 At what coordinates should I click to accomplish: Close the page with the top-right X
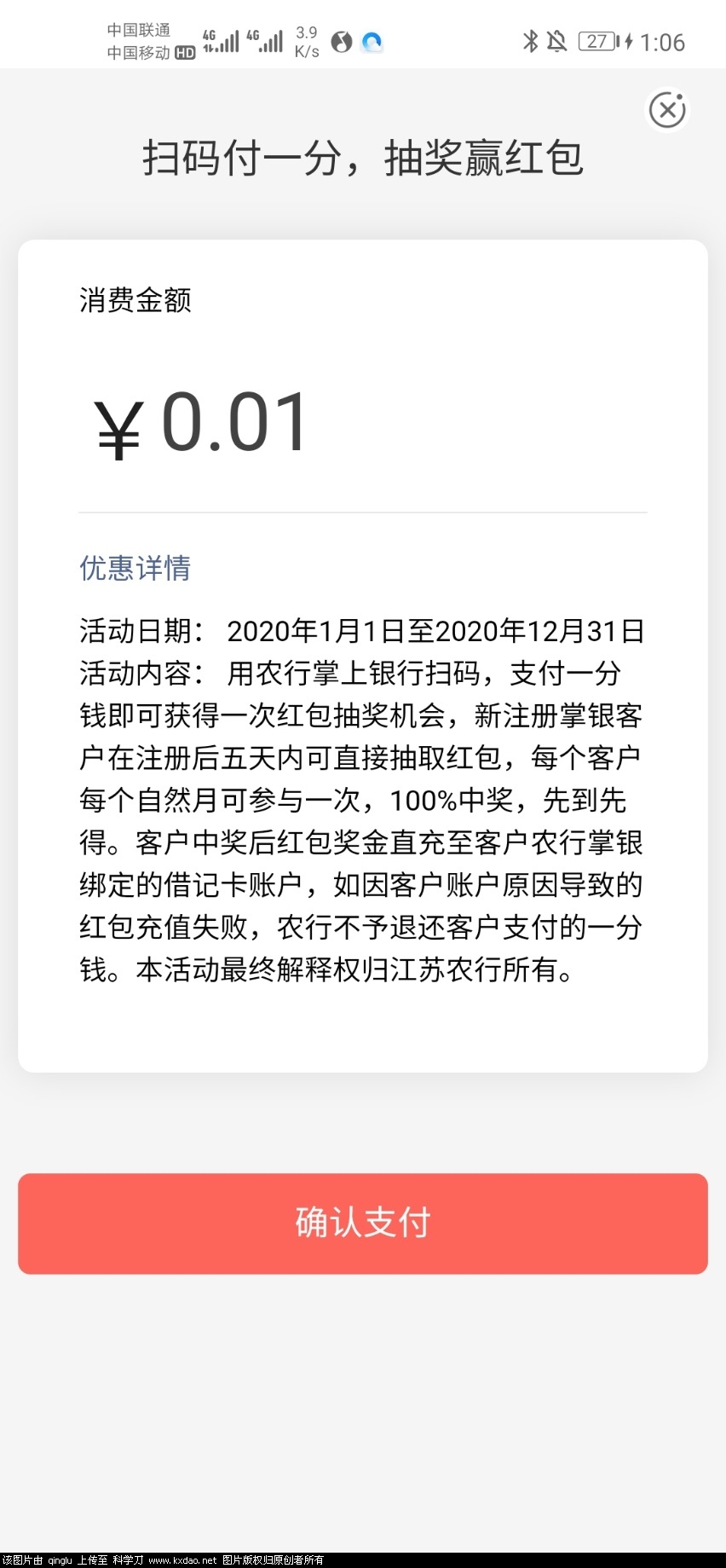coord(667,110)
